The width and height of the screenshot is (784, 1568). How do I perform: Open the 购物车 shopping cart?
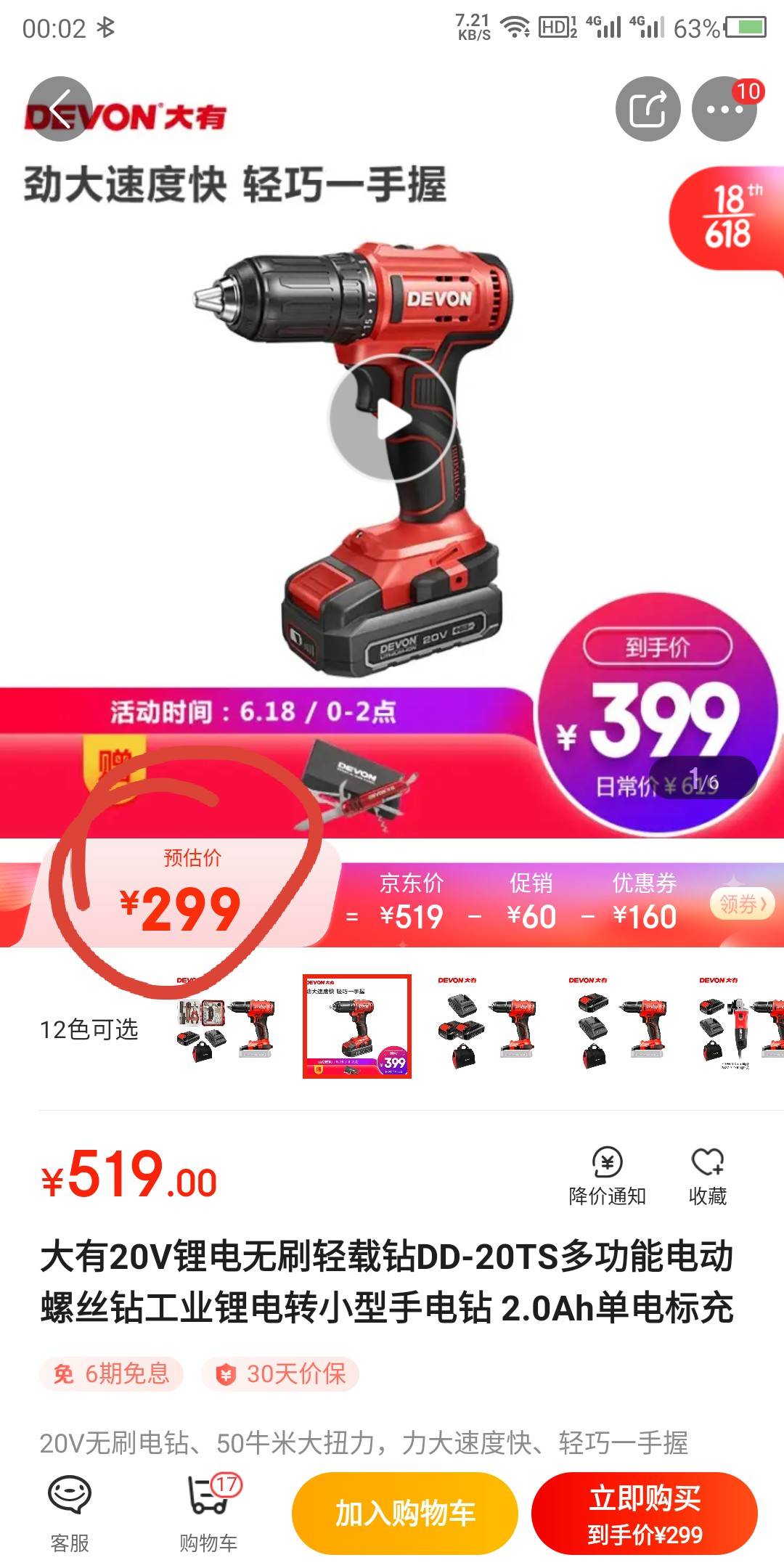tap(209, 1514)
